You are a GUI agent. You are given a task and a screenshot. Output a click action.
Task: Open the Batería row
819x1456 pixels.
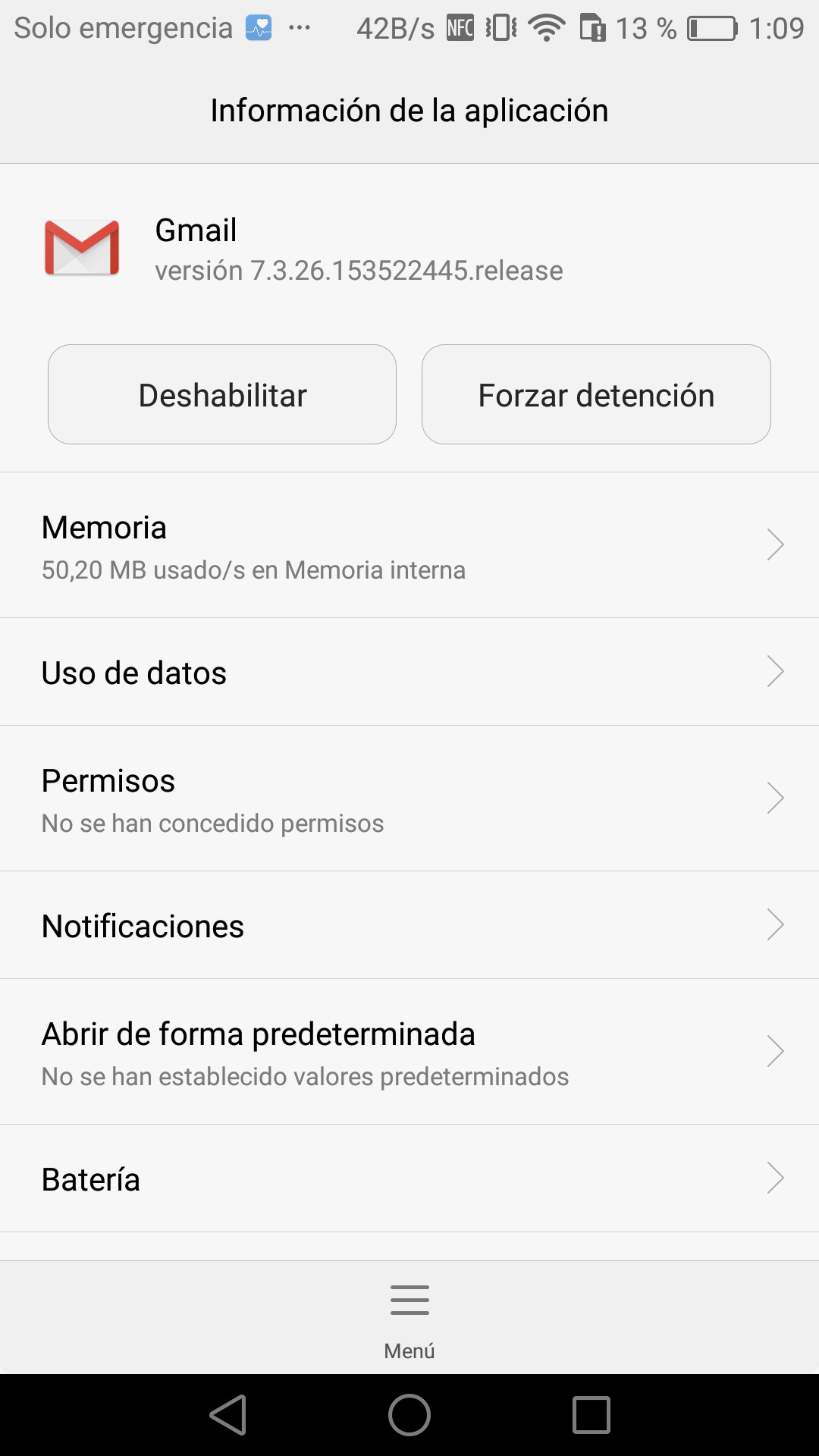(409, 1178)
